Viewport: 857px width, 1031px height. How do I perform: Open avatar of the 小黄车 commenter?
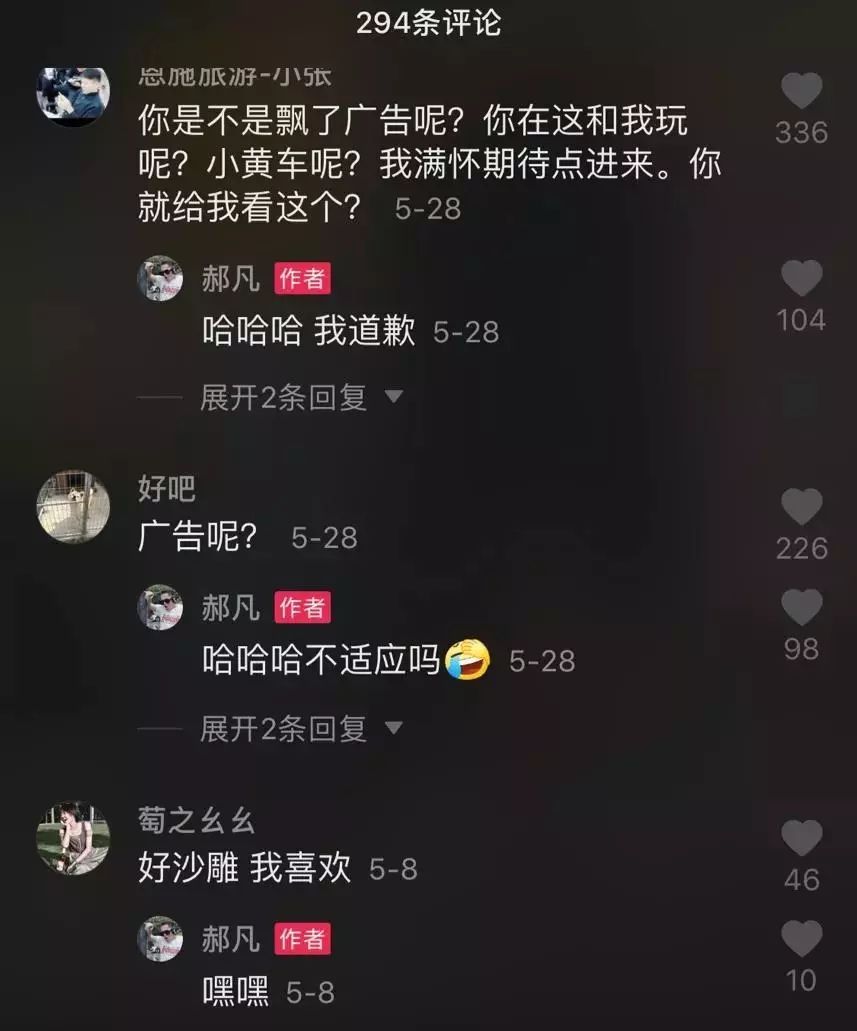pos(72,96)
